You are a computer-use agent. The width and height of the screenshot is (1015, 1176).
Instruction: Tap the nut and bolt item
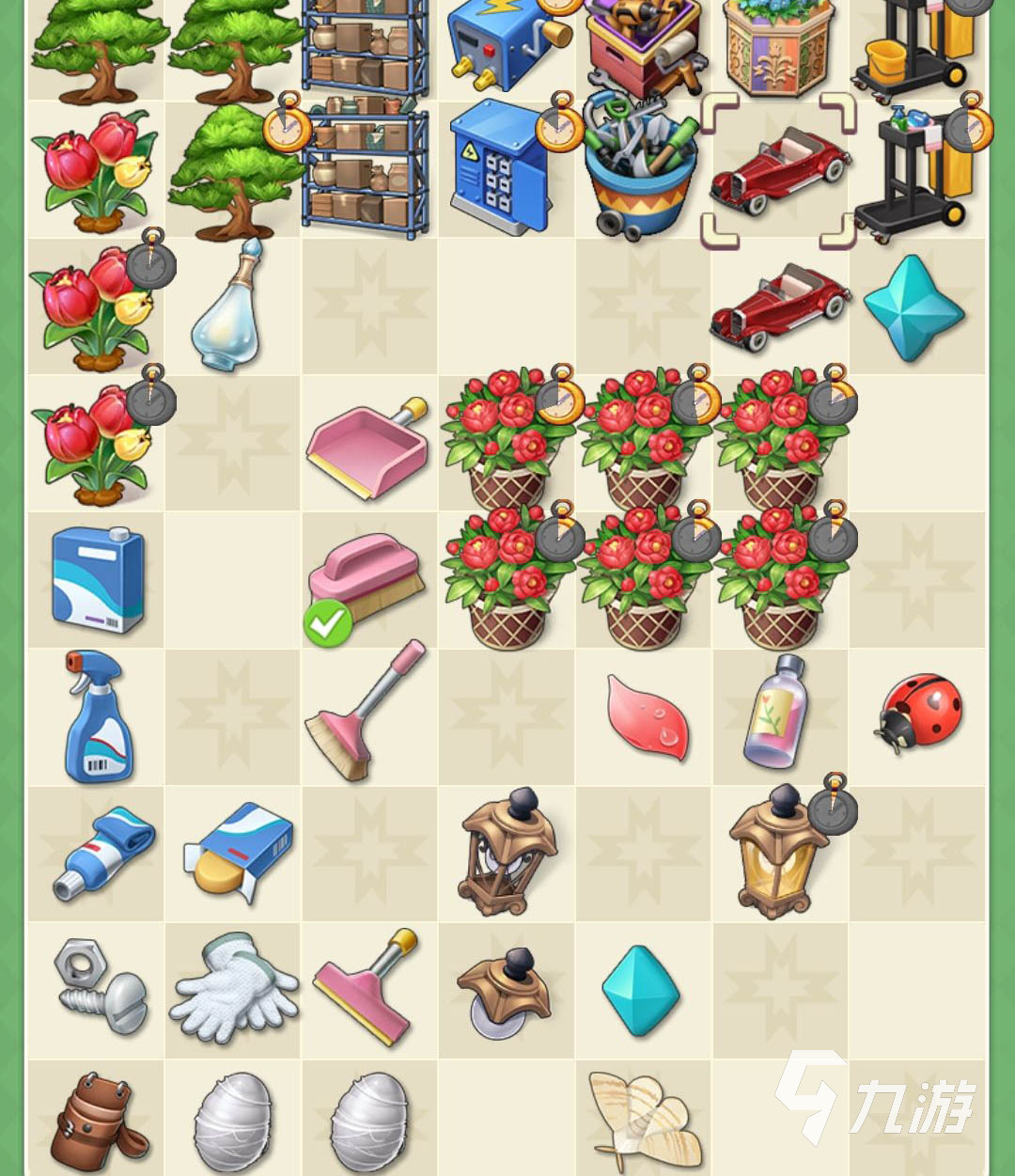(100, 987)
